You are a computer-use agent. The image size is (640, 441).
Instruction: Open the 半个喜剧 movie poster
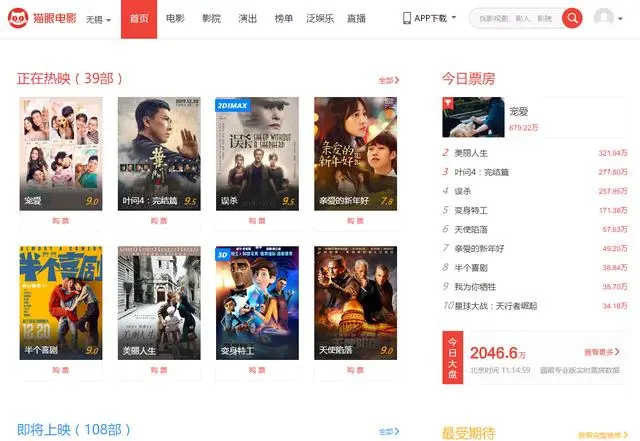[60, 301]
